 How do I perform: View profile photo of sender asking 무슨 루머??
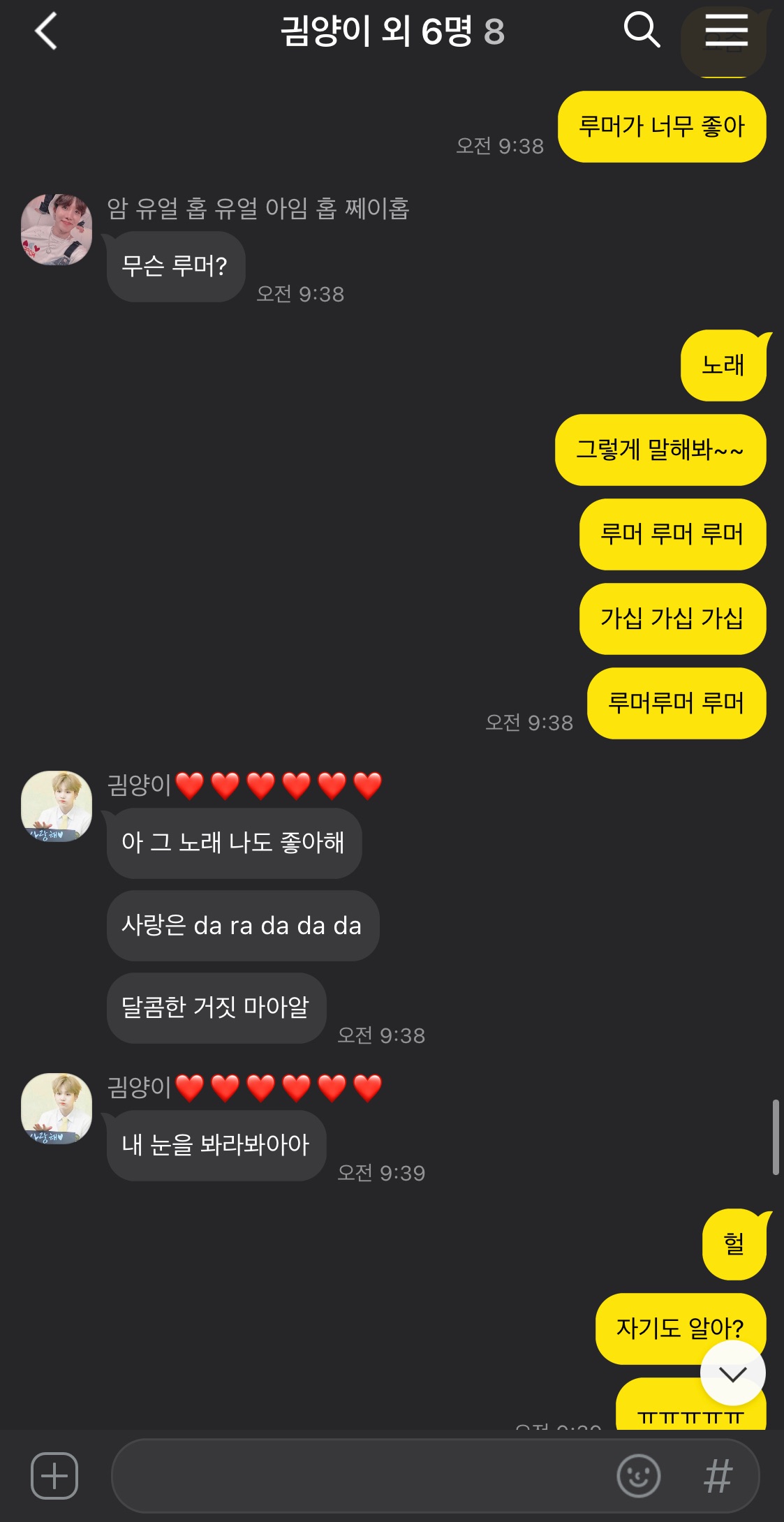(57, 230)
